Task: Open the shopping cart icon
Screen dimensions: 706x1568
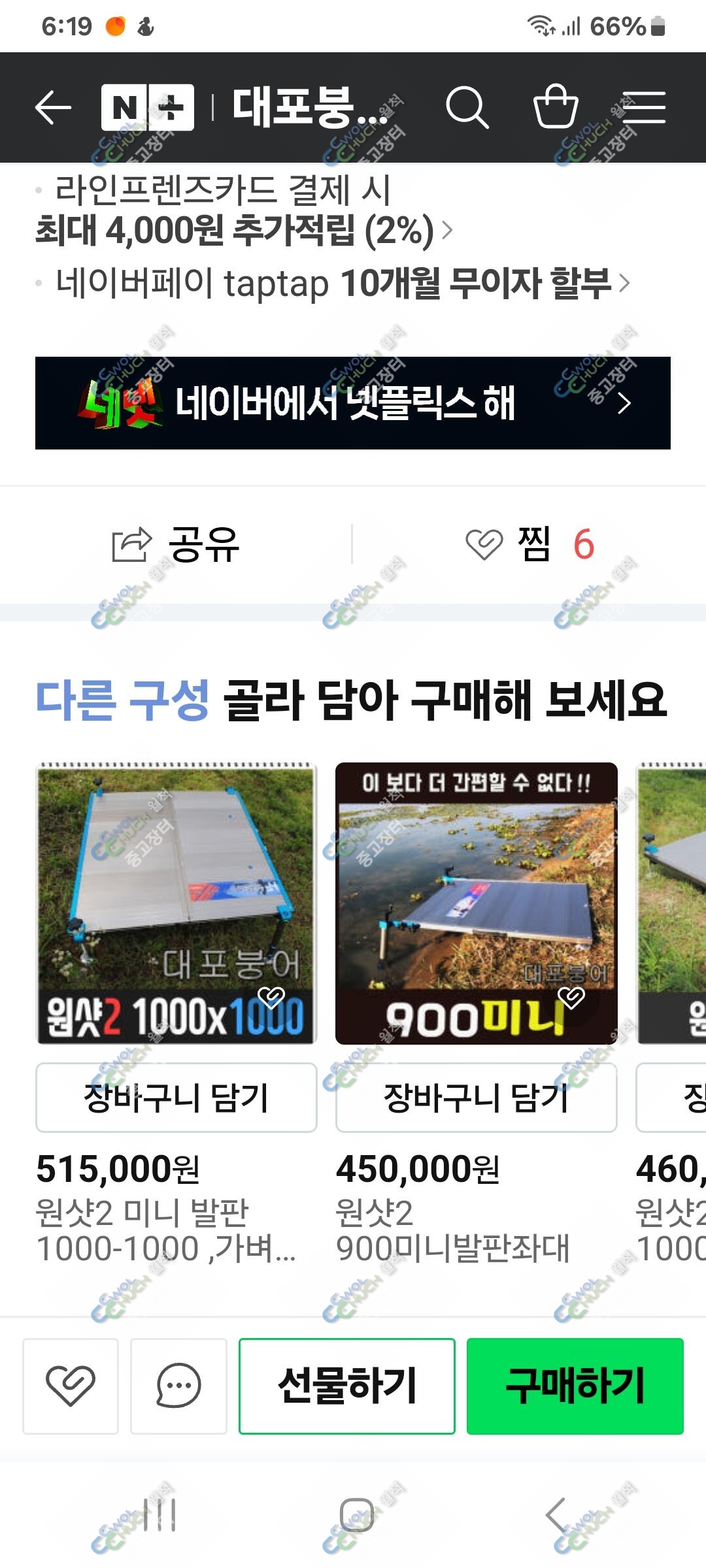Action: pyautogui.click(x=556, y=106)
